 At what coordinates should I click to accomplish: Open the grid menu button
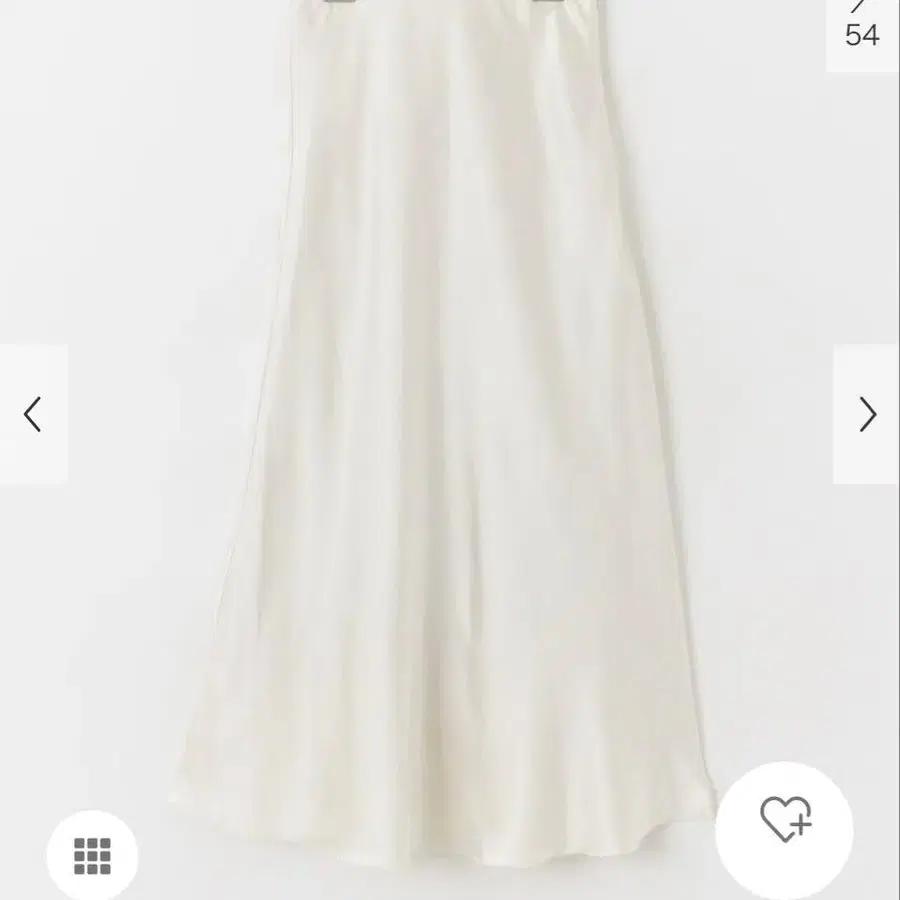tap(92, 855)
